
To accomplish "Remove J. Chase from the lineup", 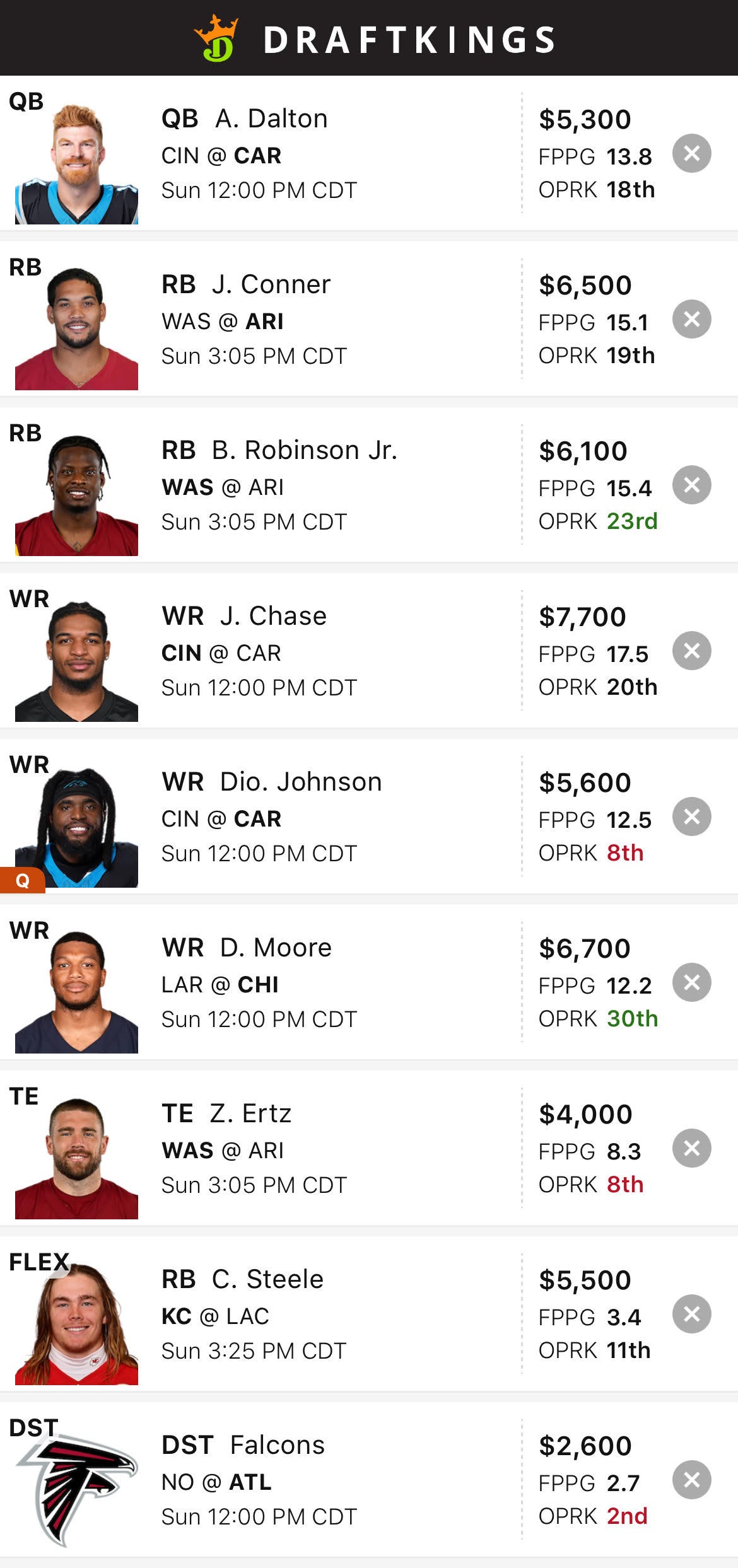I will 691,651.
